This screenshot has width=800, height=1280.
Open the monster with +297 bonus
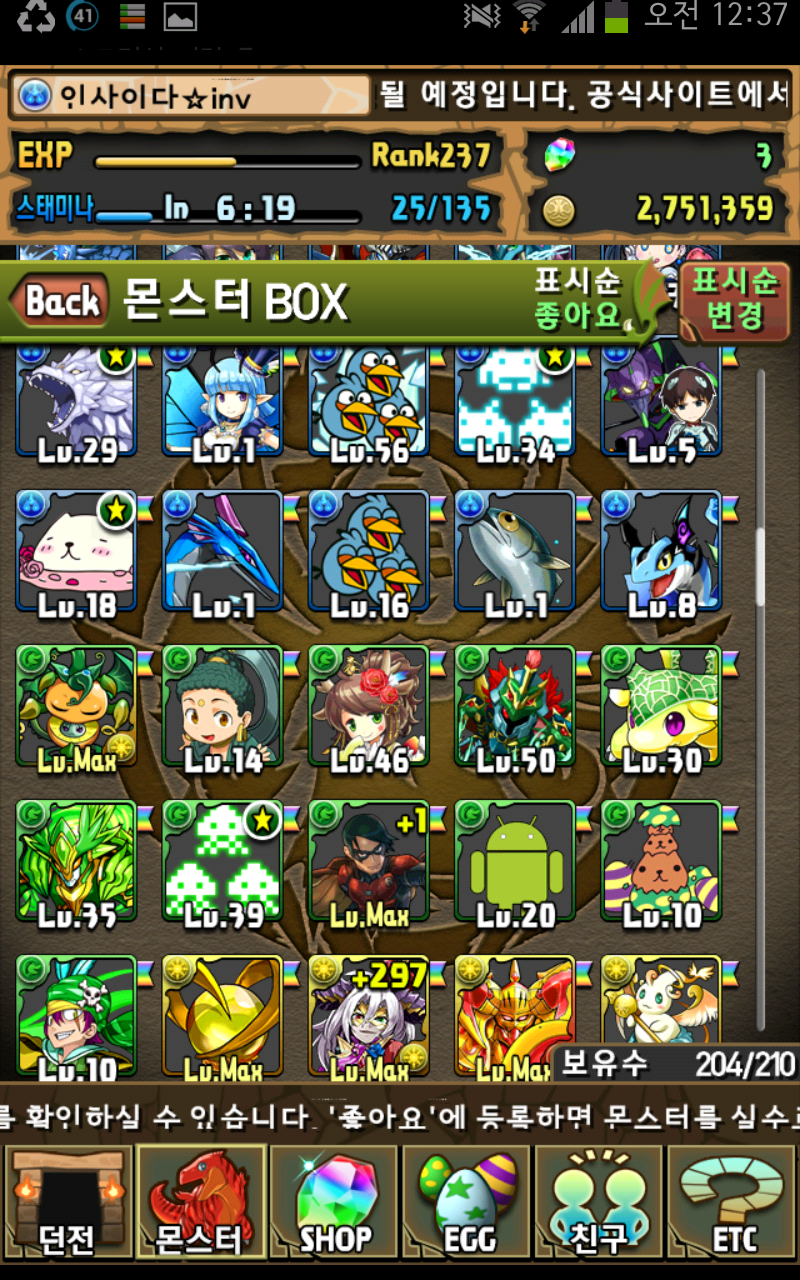(369, 1015)
